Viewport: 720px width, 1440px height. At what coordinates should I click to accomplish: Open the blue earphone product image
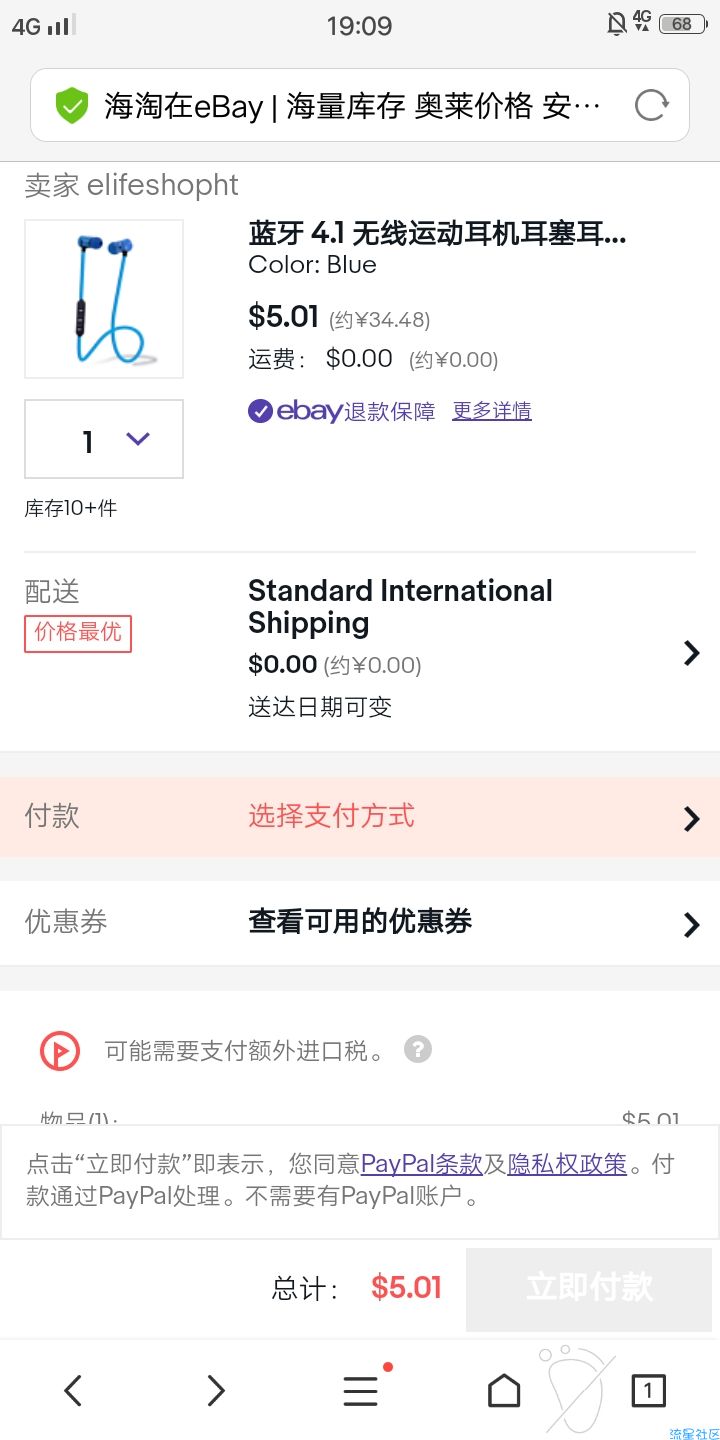point(104,299)
